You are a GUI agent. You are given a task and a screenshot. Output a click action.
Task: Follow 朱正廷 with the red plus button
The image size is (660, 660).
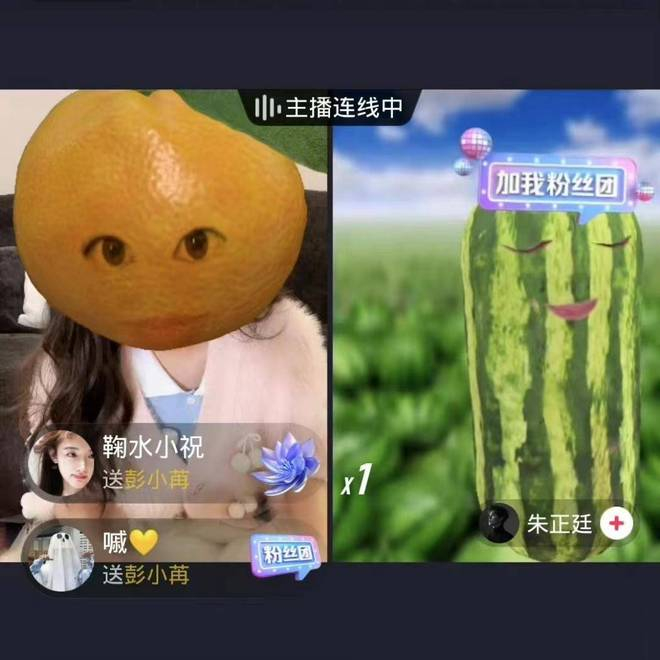pyautogui.click(x=618, y=523)
